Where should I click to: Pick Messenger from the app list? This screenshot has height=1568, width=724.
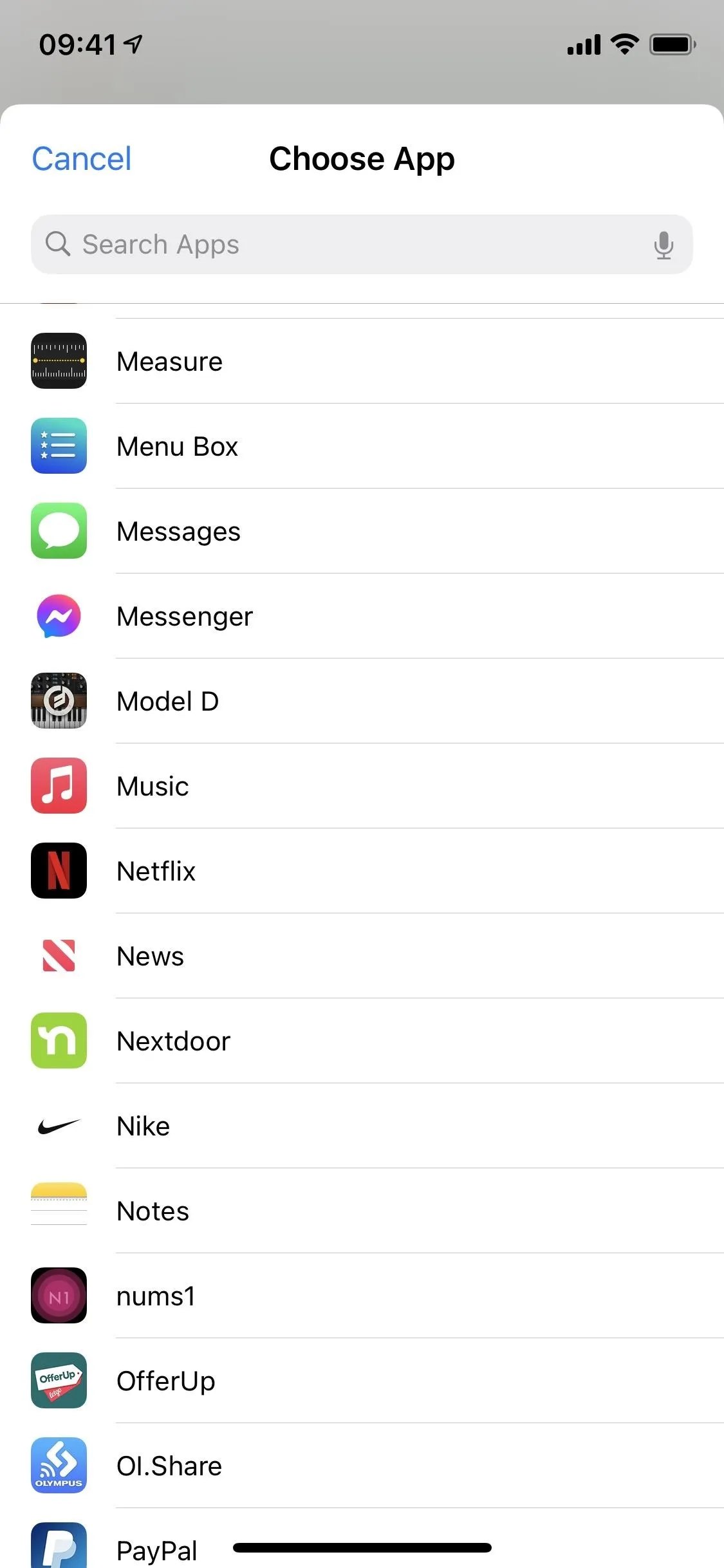pos(362,616)
